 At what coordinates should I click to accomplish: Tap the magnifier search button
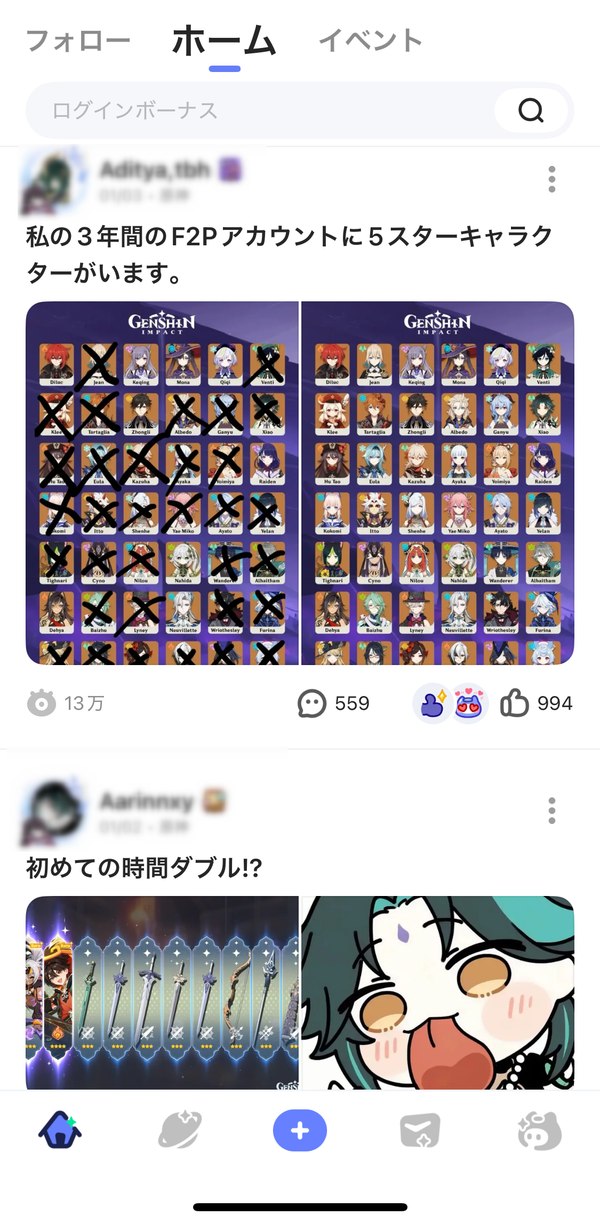[531, 110]
